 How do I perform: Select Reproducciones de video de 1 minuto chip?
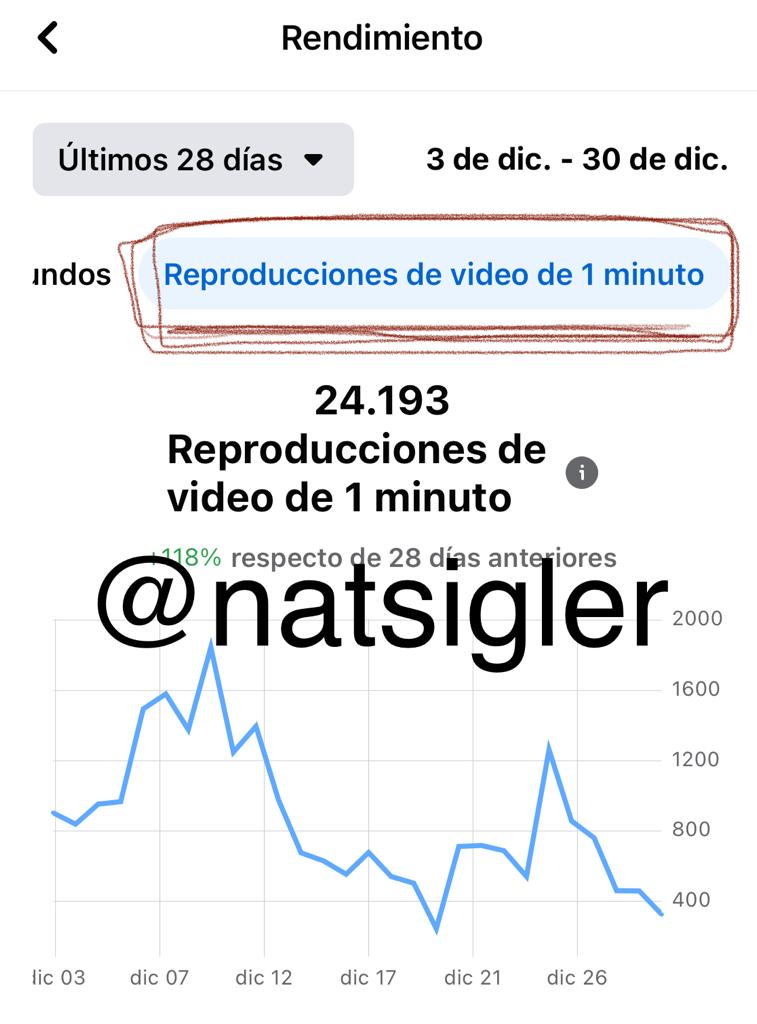(433, 274)
